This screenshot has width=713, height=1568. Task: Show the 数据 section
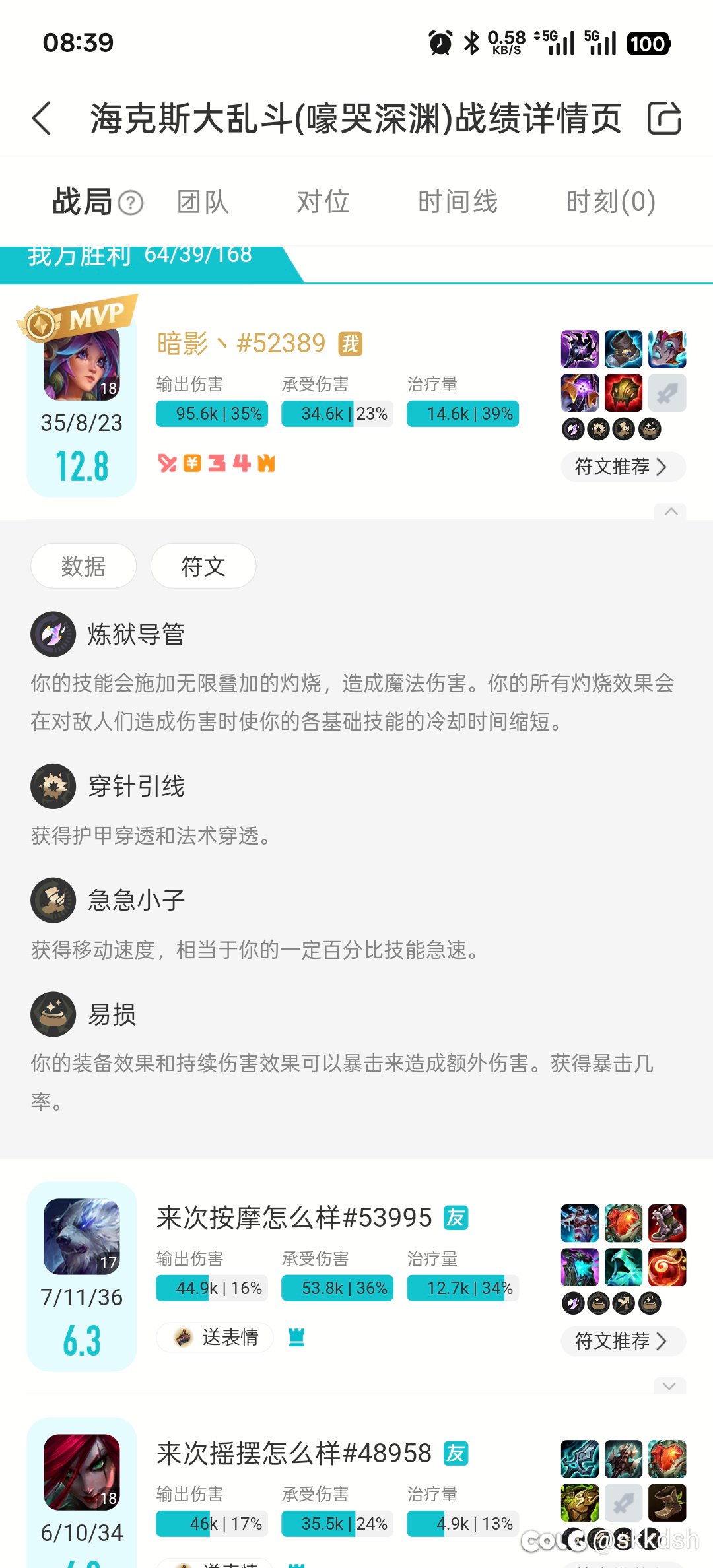[84, 566]
